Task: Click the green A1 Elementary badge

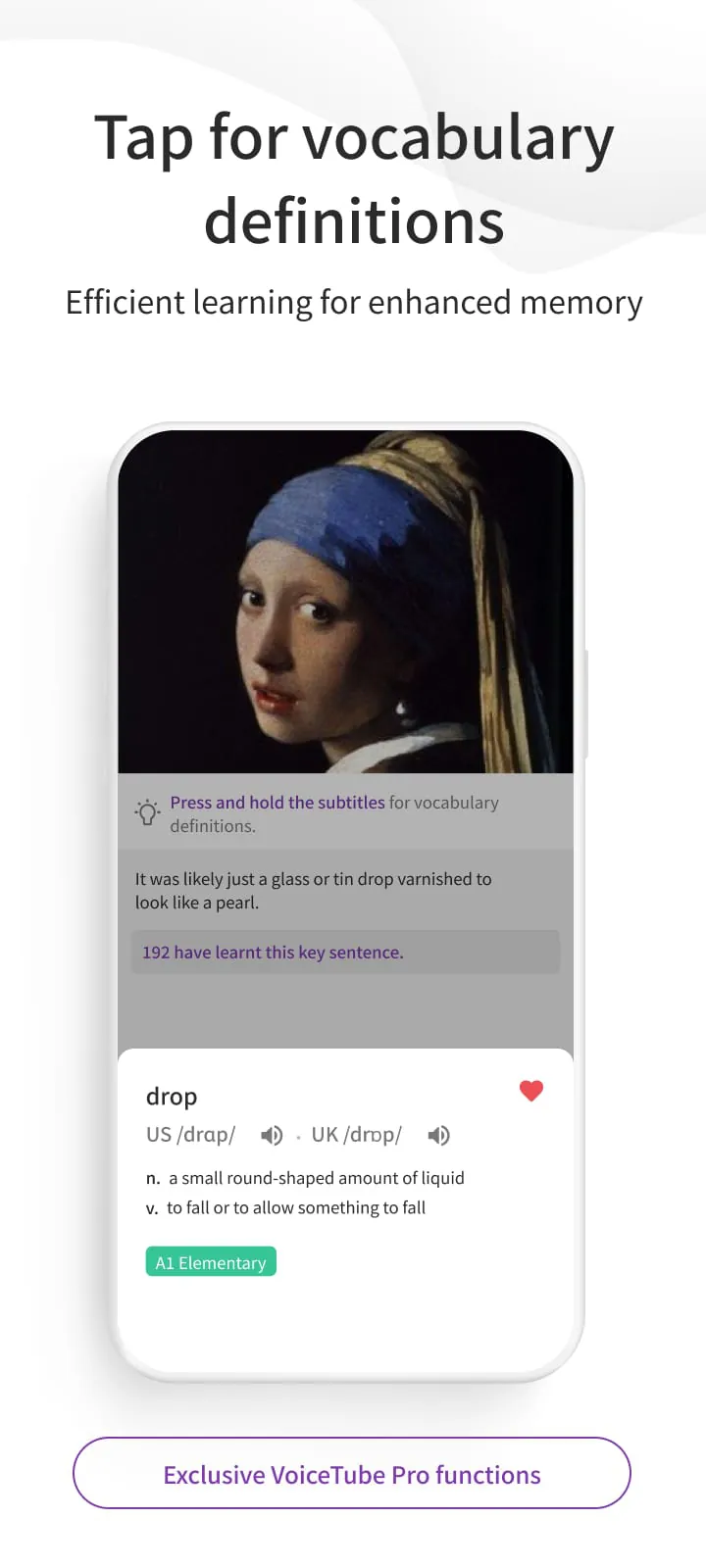Action: (x=210, y=1261)
